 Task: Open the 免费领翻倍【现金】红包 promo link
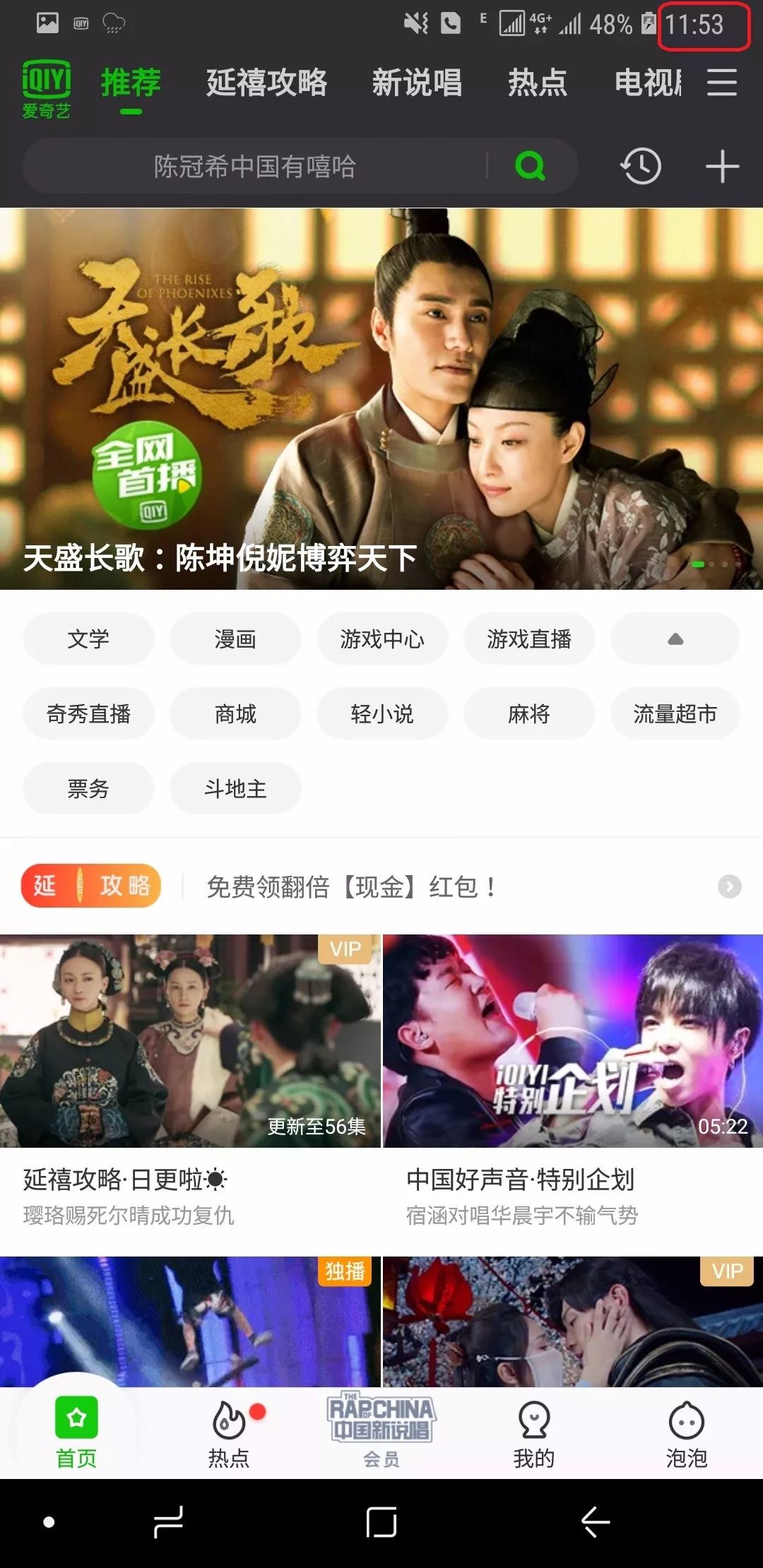pyautogui.click(x=352, y=886)
